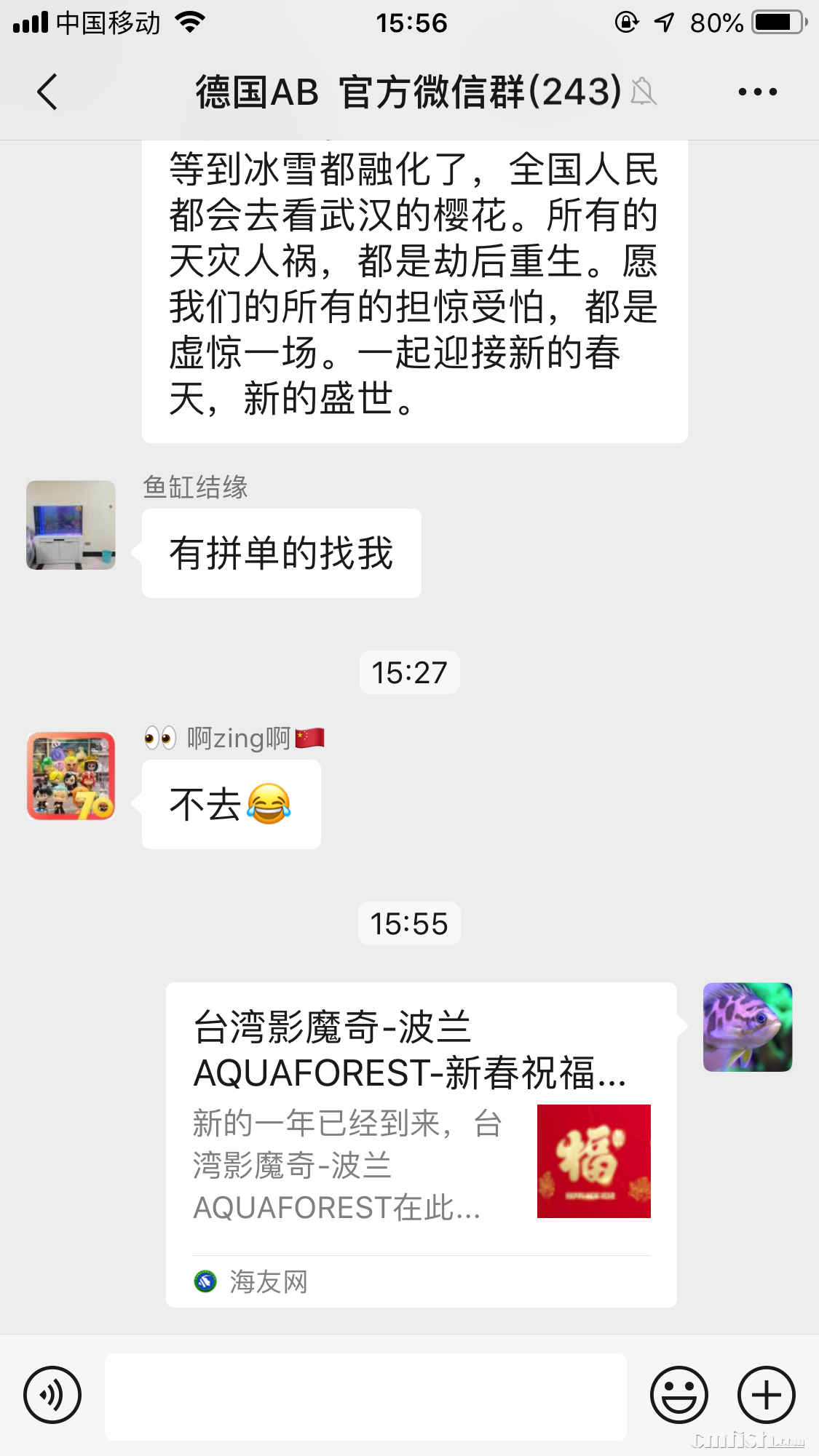Tap the 有拼单的找我 message bubble

coord(282,553)
